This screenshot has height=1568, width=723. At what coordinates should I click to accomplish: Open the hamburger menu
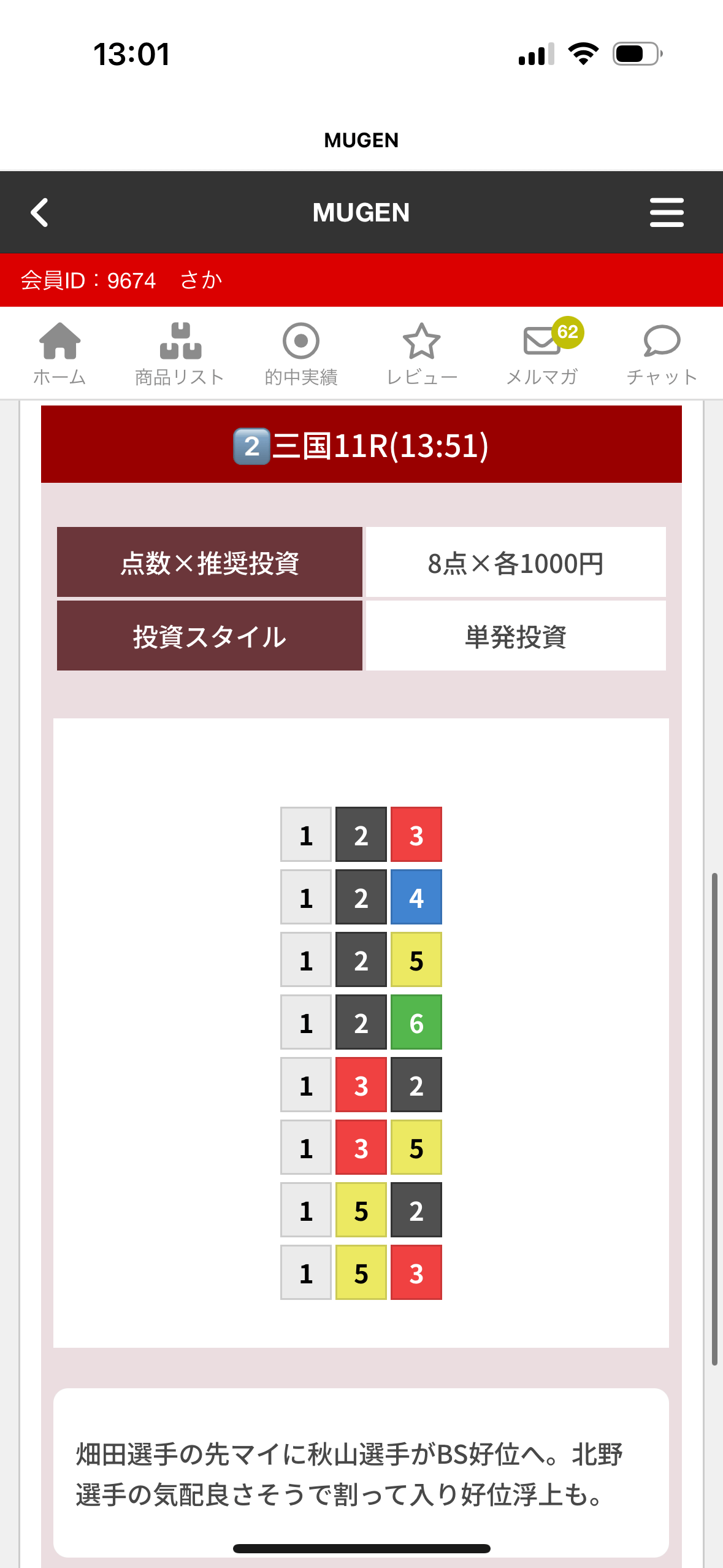(667, 212)
